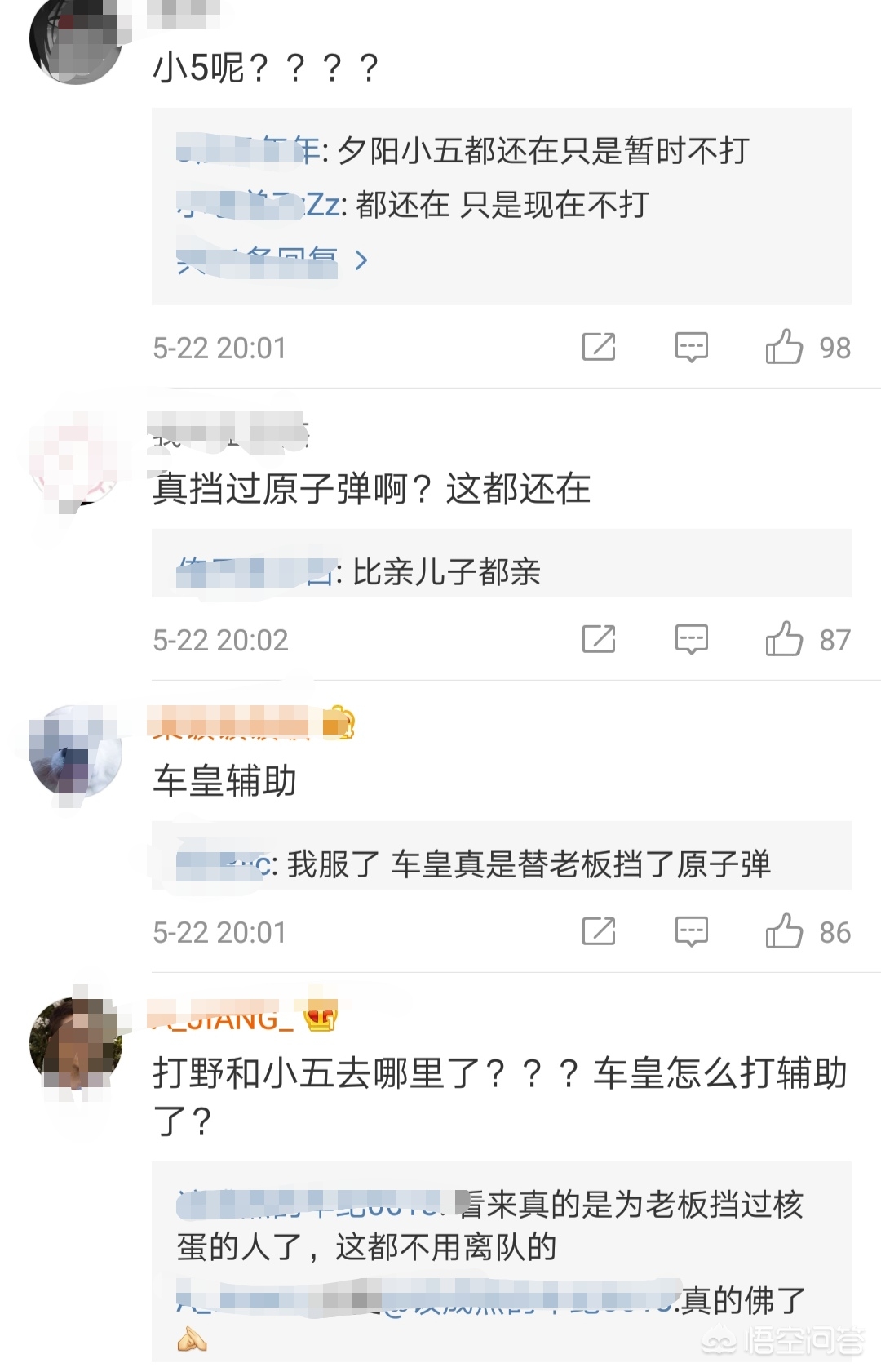Viewport: 881px width, 1372px height.
Task: Reply to the comment 小5呢？？？？
Action: pyautogui.click(x=691, y=347)
